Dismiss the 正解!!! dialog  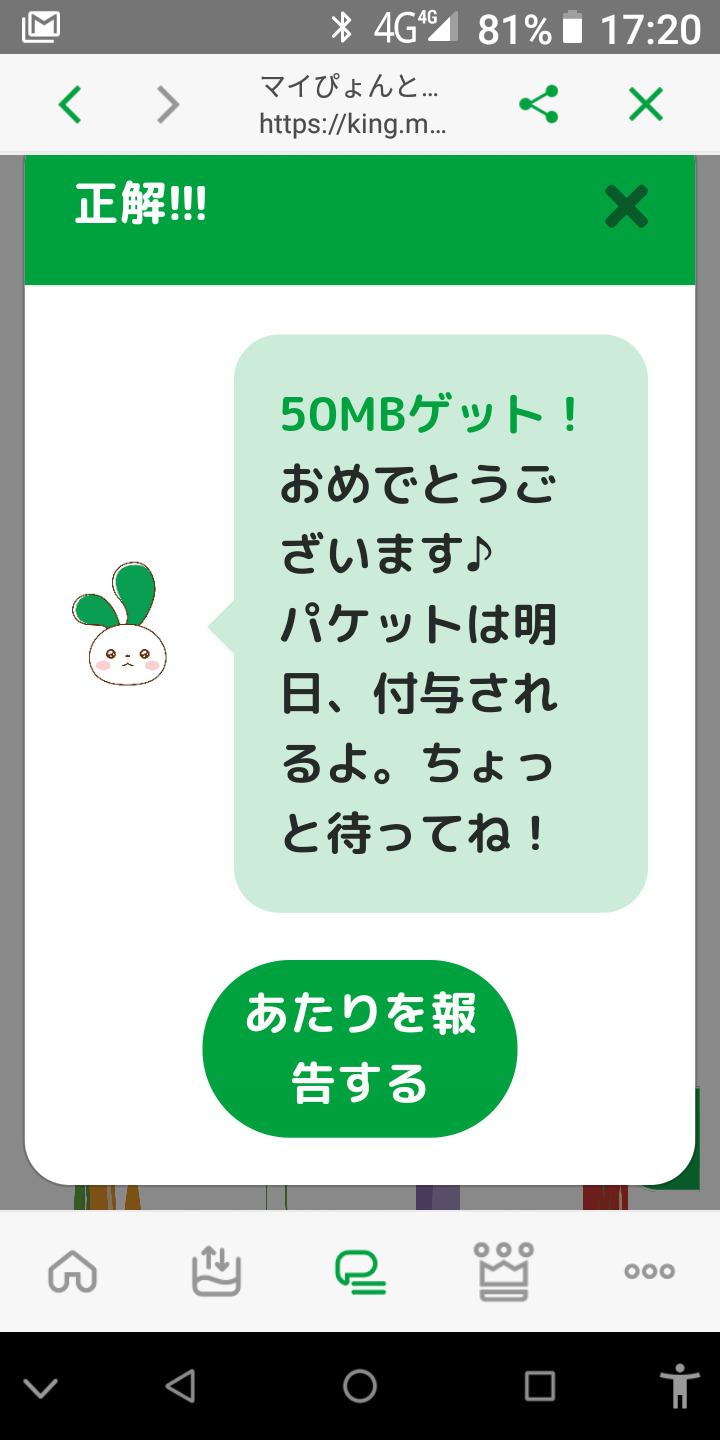627,207
